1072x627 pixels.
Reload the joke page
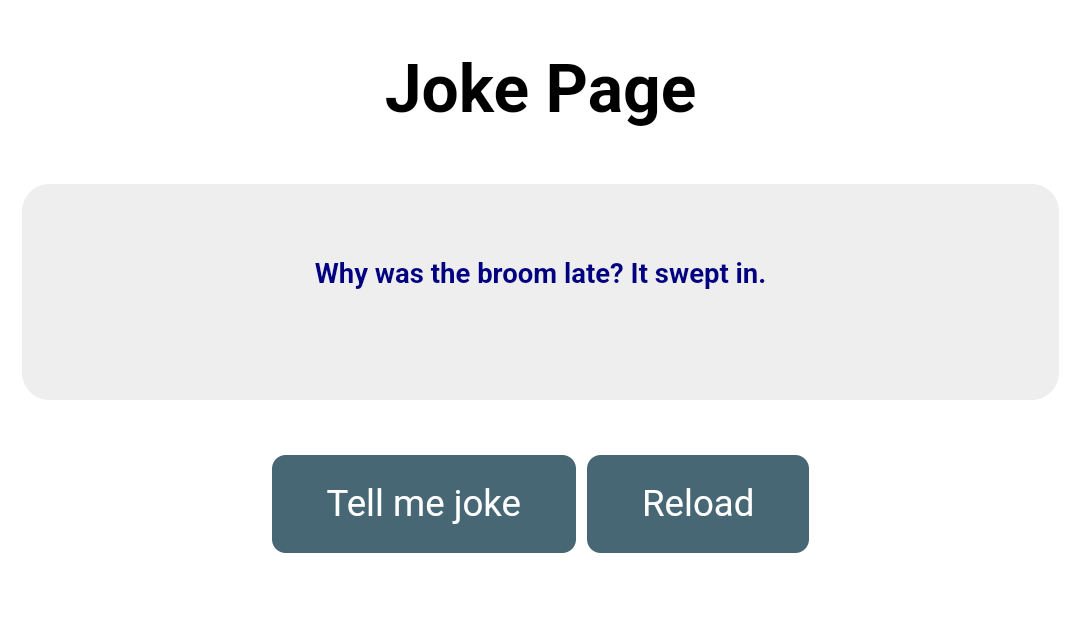tap(697, 504)
